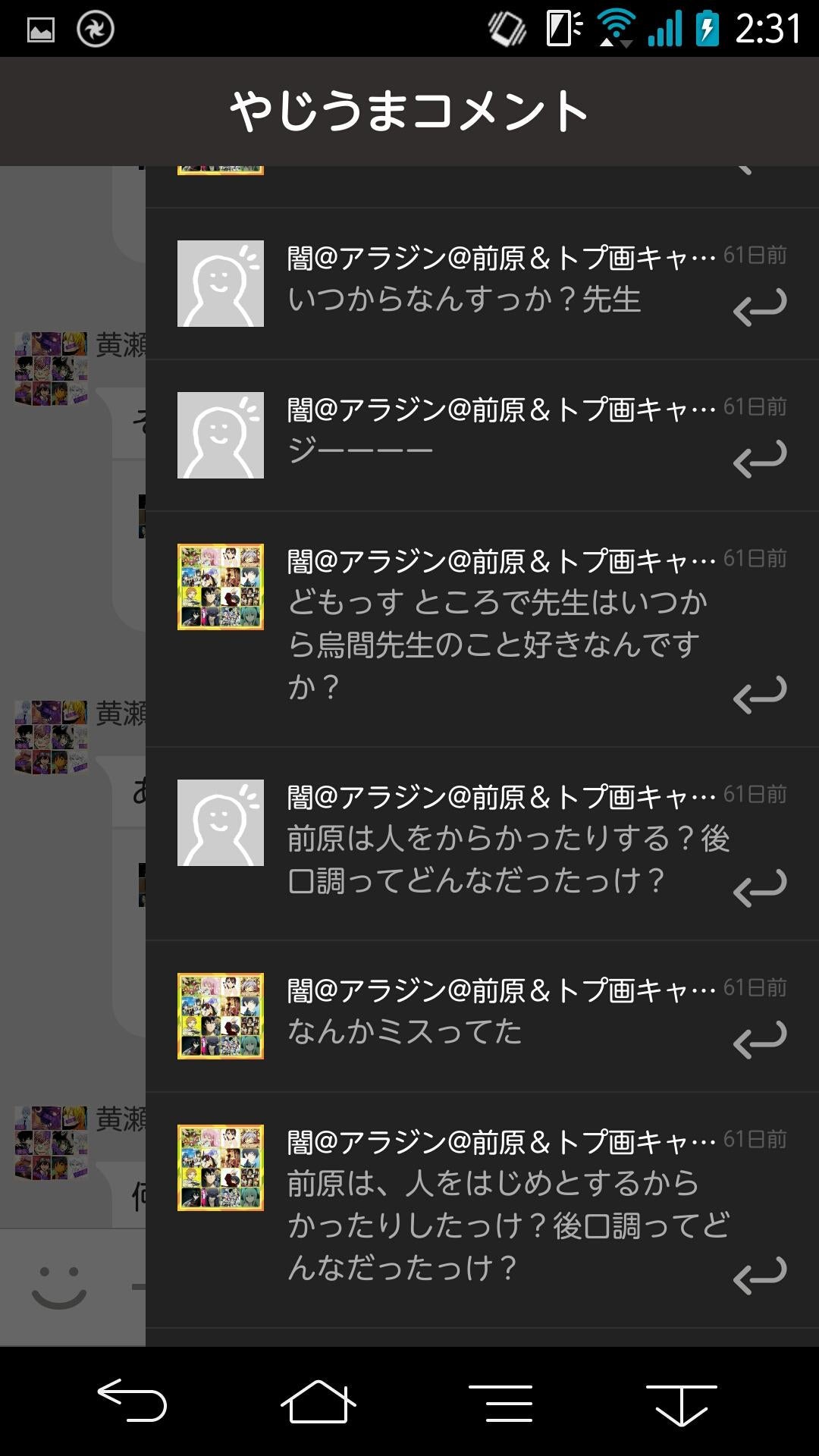Tap the やじうまコメント title bar
The width and height of the screenshot is (819, 1456).
click(x=409, y=110)
